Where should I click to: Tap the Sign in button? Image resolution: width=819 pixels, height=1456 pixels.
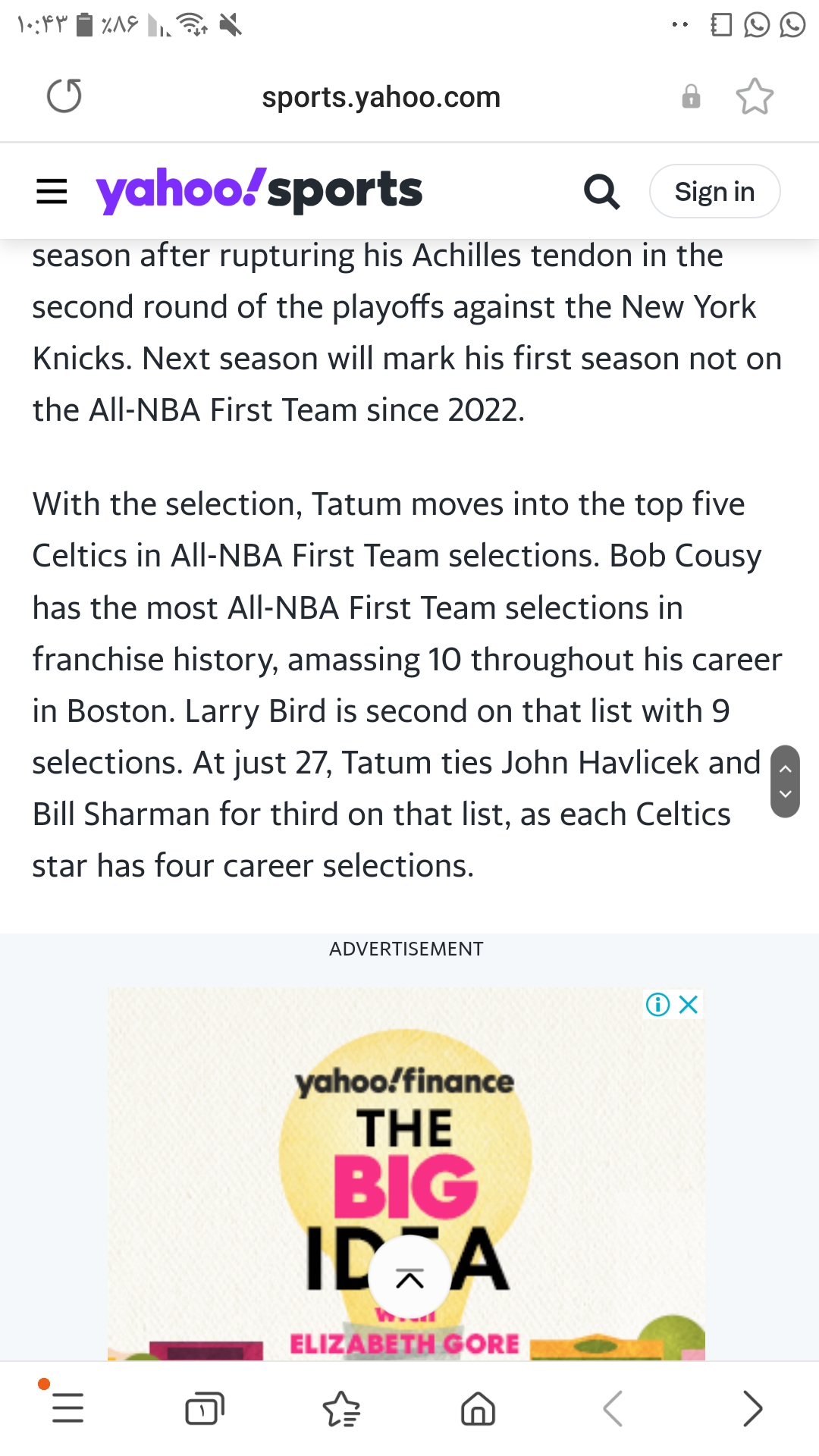714,191
